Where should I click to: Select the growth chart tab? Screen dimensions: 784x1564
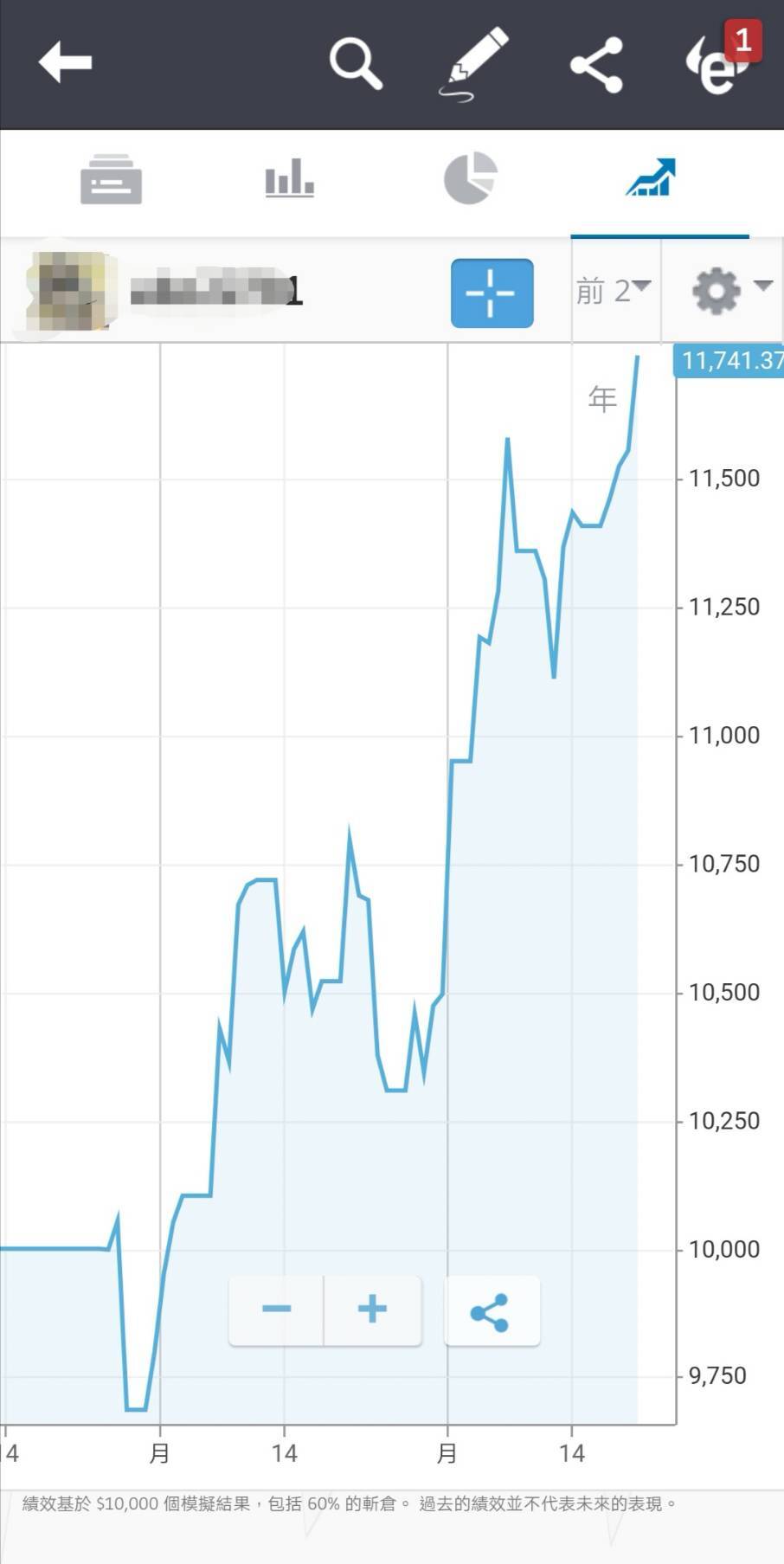(x=651, y=177)
